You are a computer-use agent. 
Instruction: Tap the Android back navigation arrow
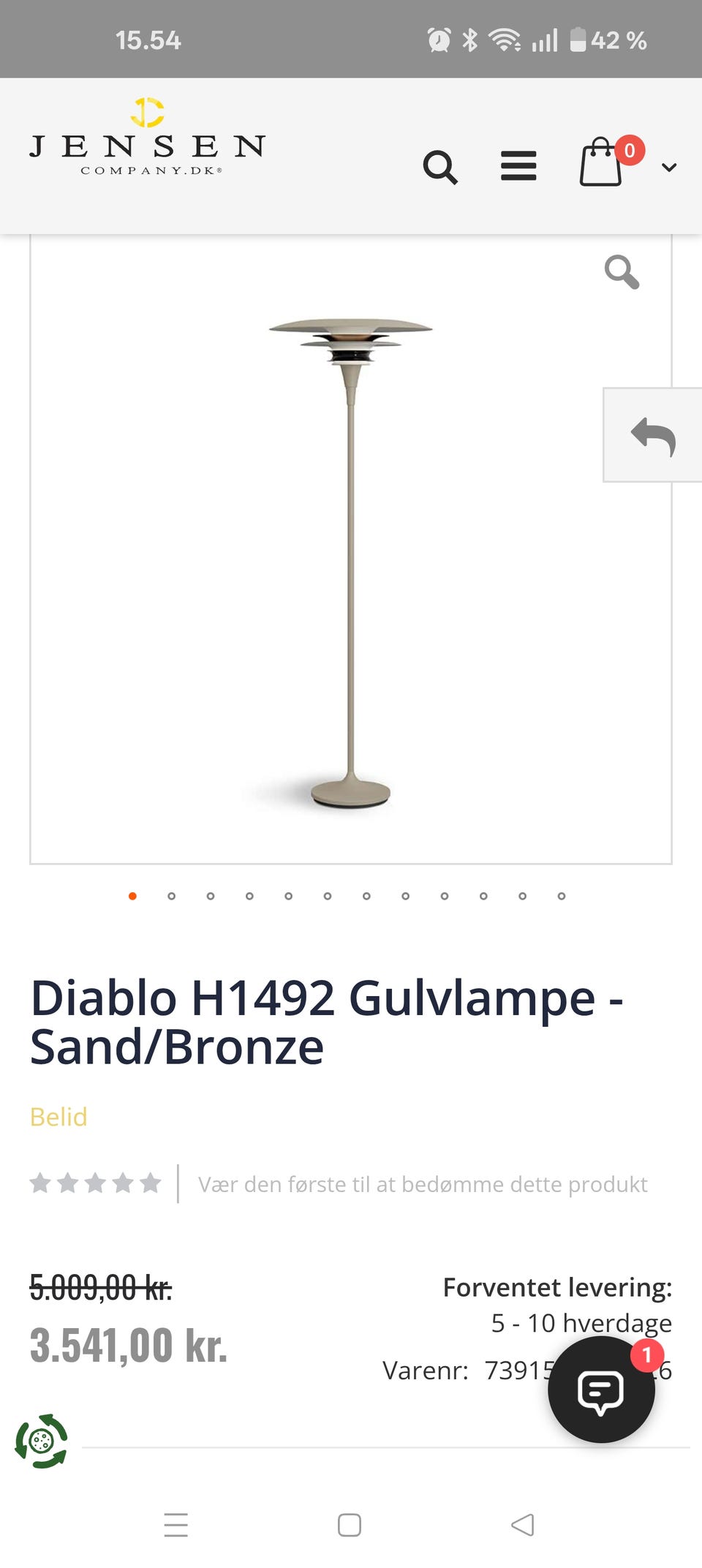tap(524, 1526)
